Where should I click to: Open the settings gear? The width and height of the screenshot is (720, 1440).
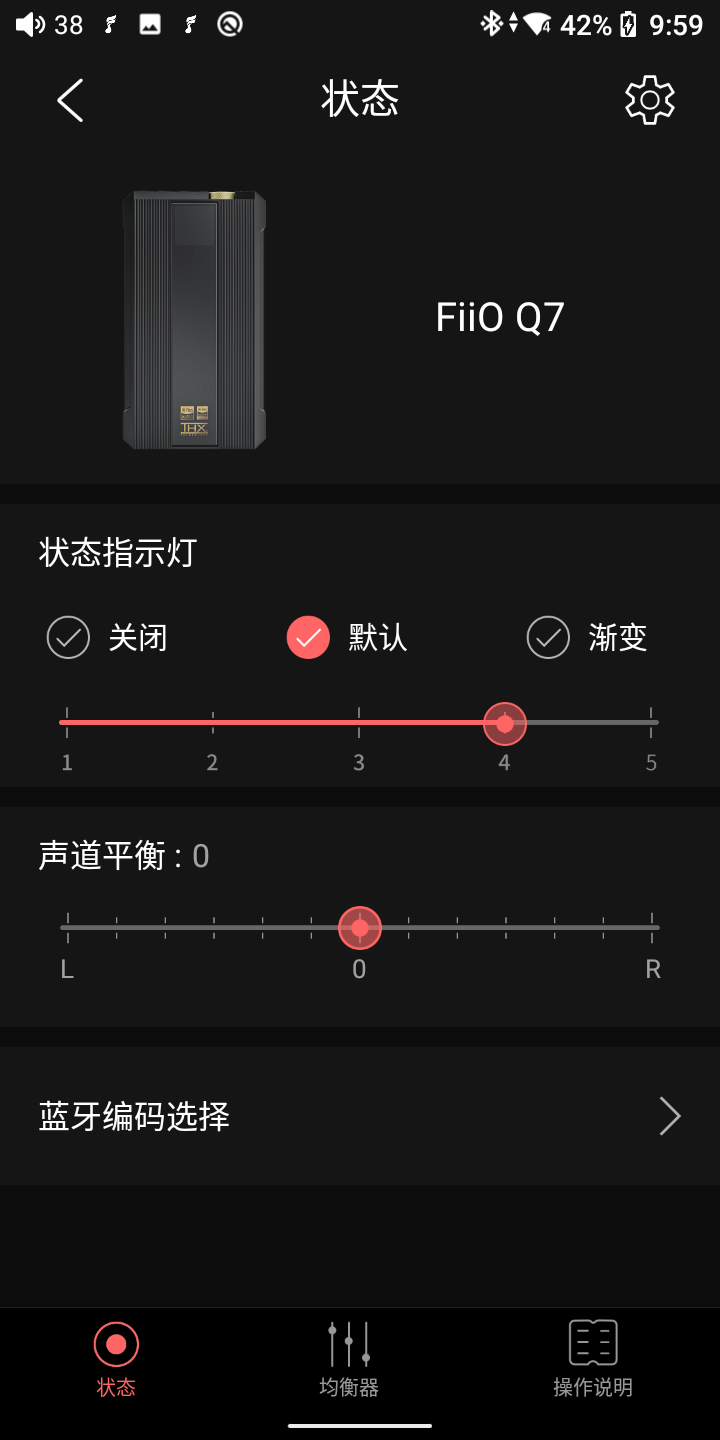coord(648,99)
